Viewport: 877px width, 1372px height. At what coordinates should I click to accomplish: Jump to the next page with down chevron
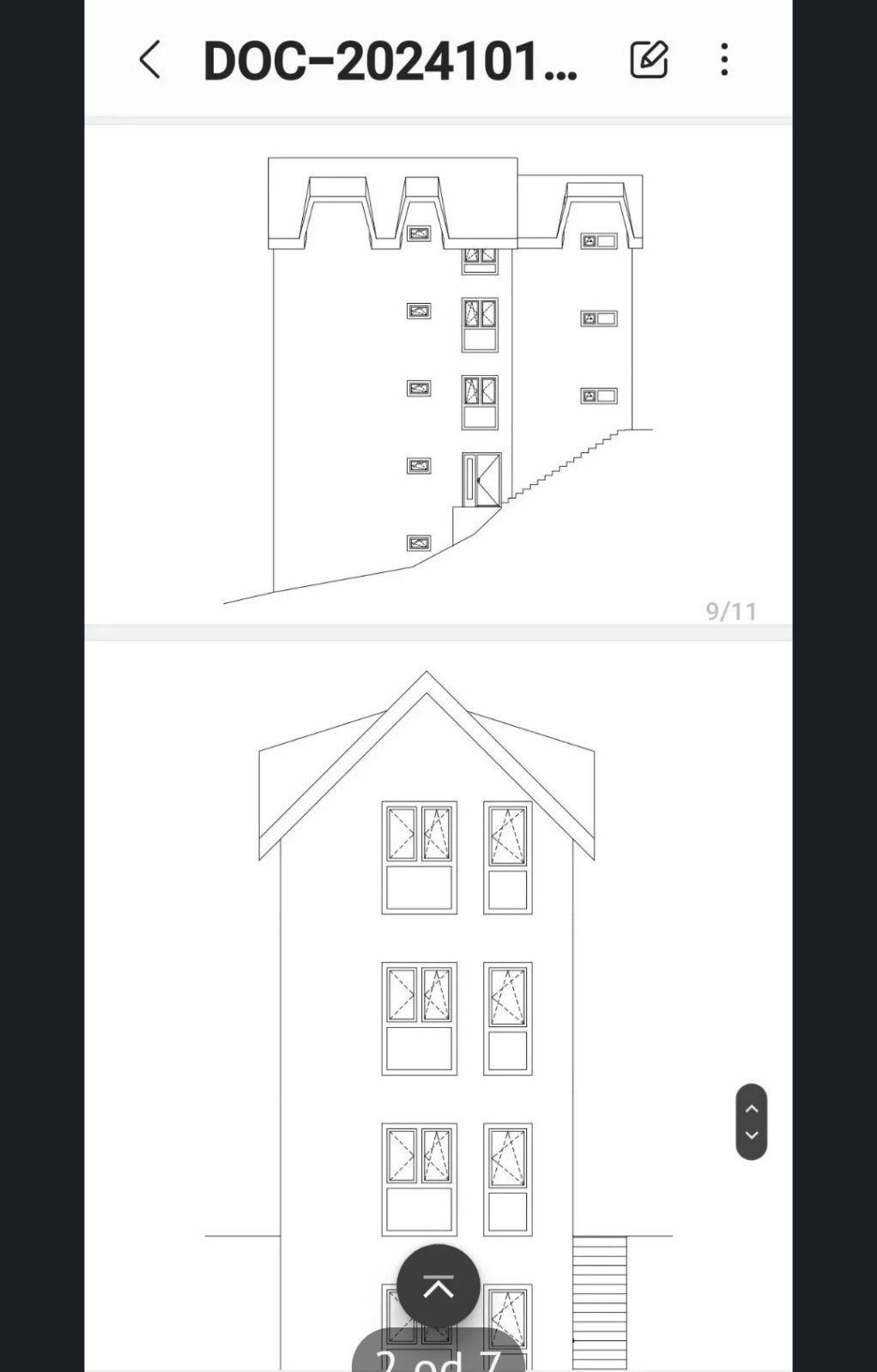[752, 1136]
